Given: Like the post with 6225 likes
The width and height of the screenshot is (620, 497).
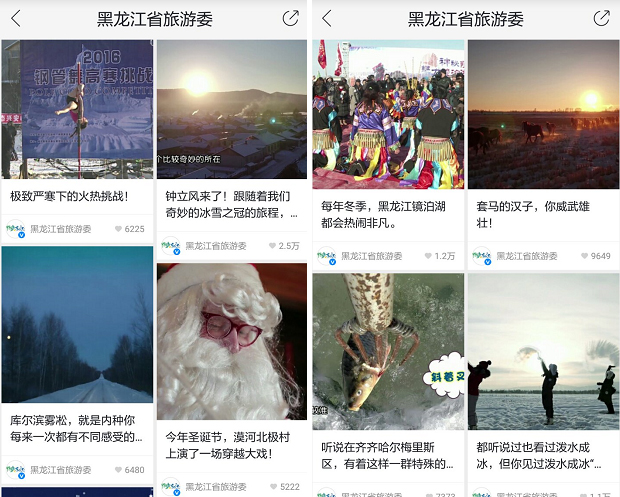Looking at the screenshot, I should coord(118,229).
